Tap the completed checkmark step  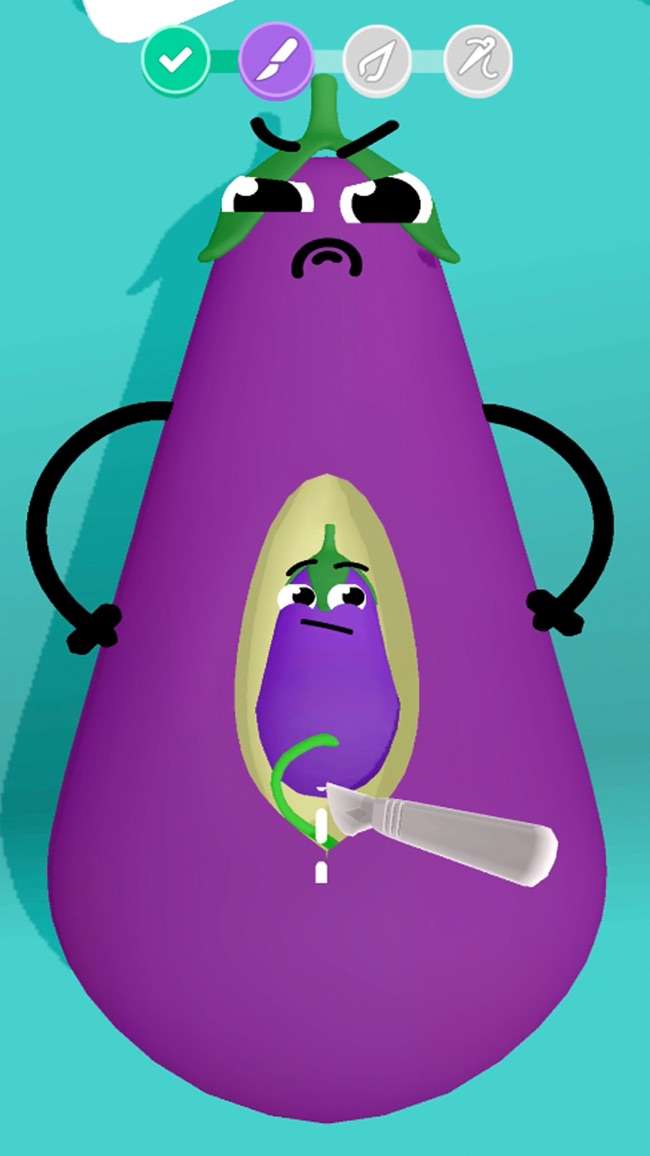coord(175,60)
